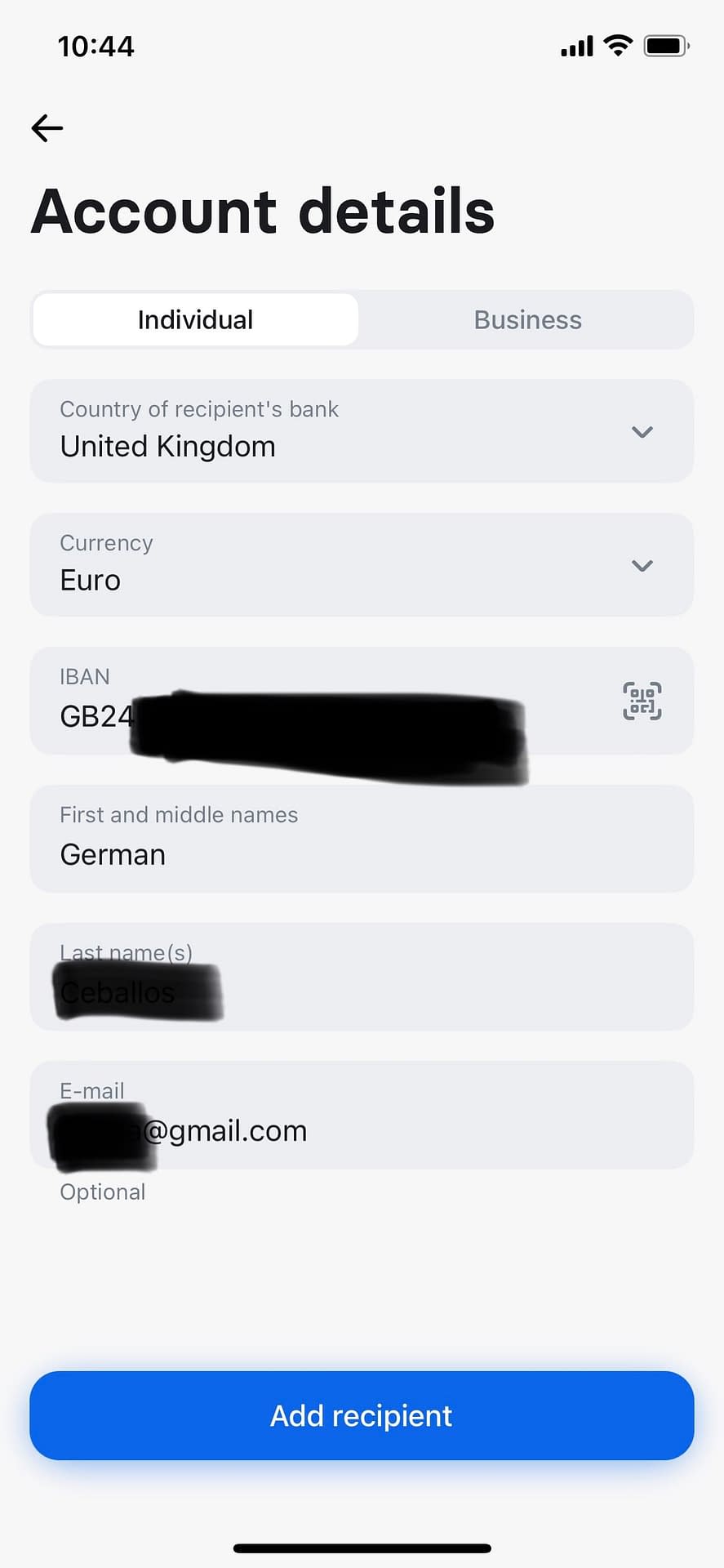Viewport: 724px width, 1568px height.
Task: Expand the Currency dropdown
Action: (x=362, y=564)
